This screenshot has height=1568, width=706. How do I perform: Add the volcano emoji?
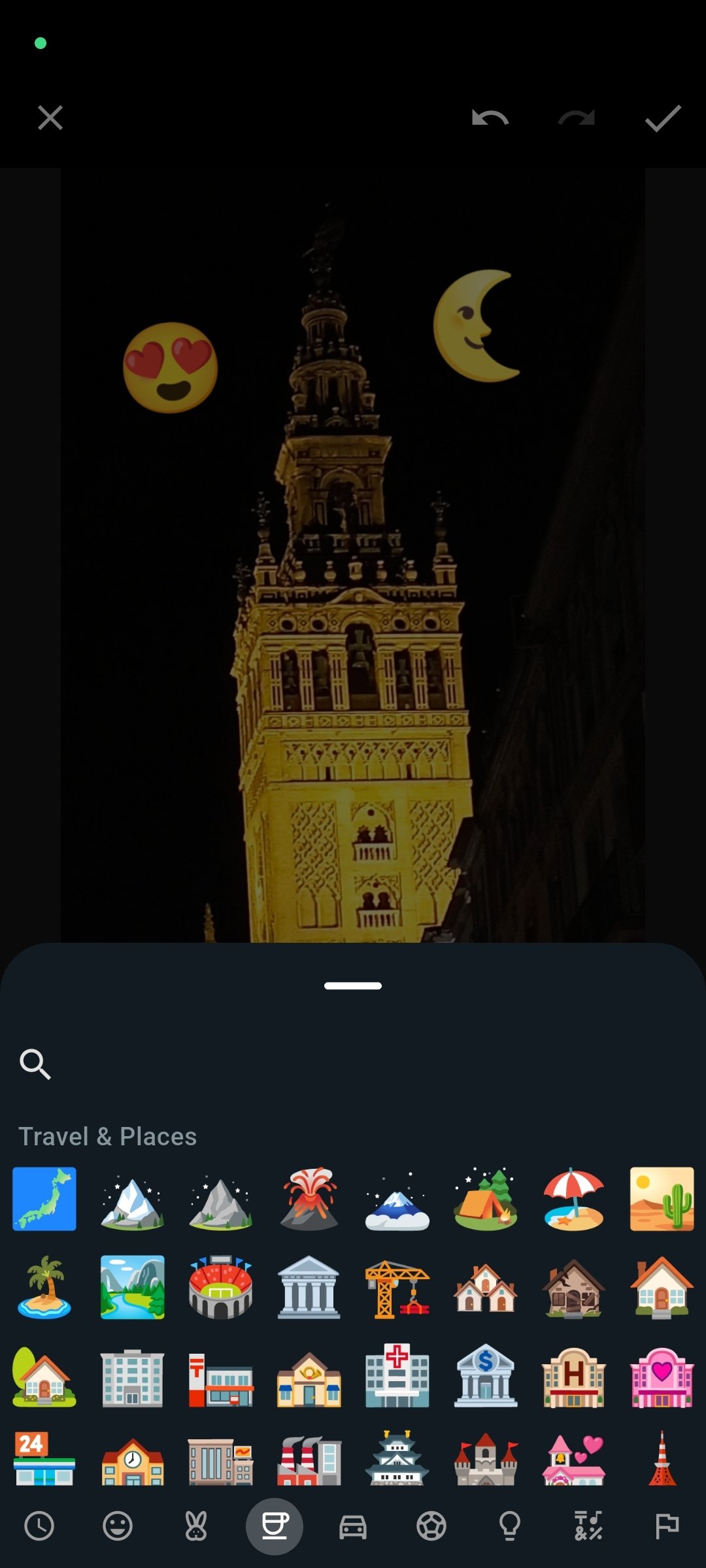(309, 1200)
